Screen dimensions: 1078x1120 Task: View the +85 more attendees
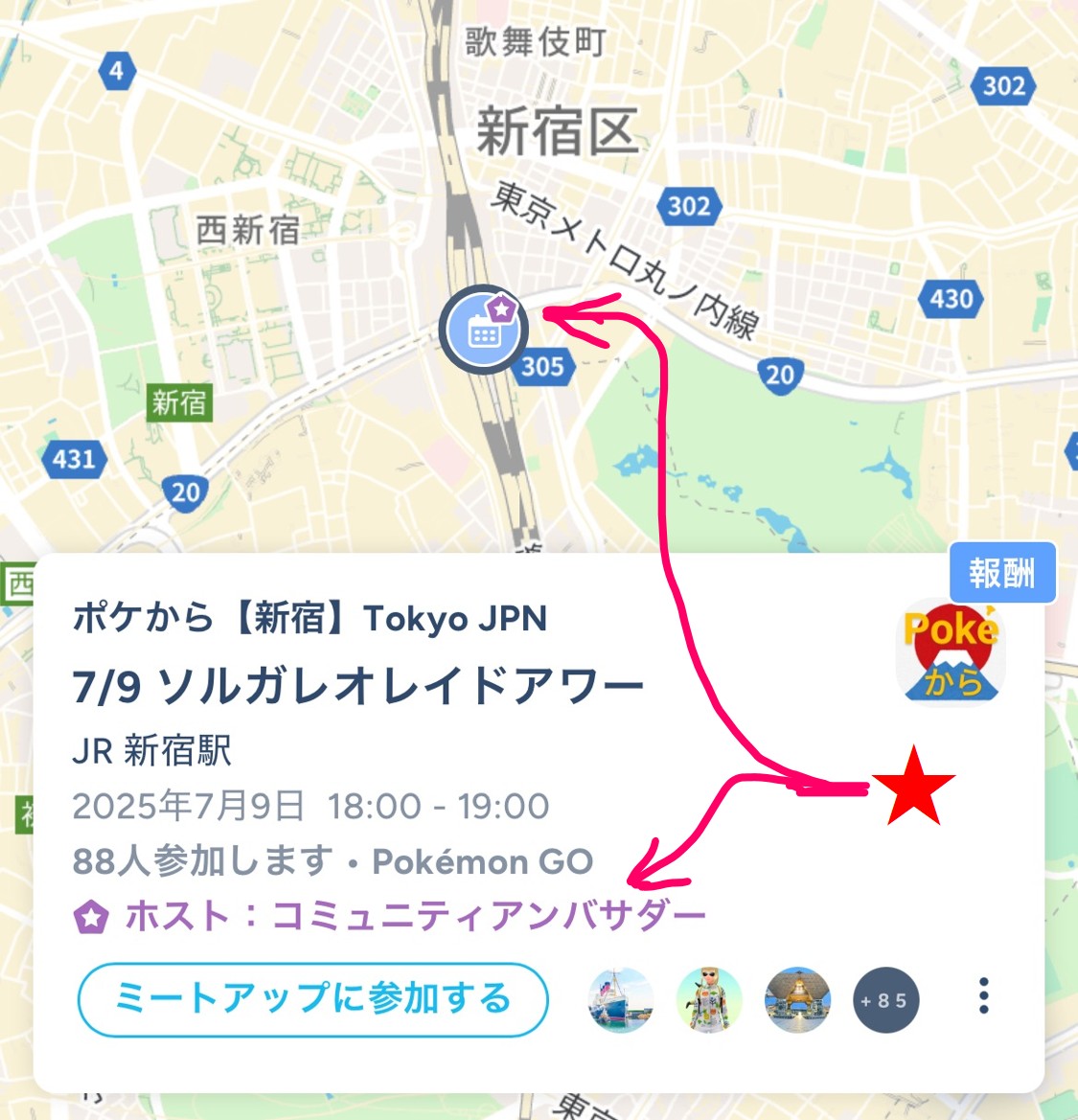pyautogui.click(x=885, y=1000)
